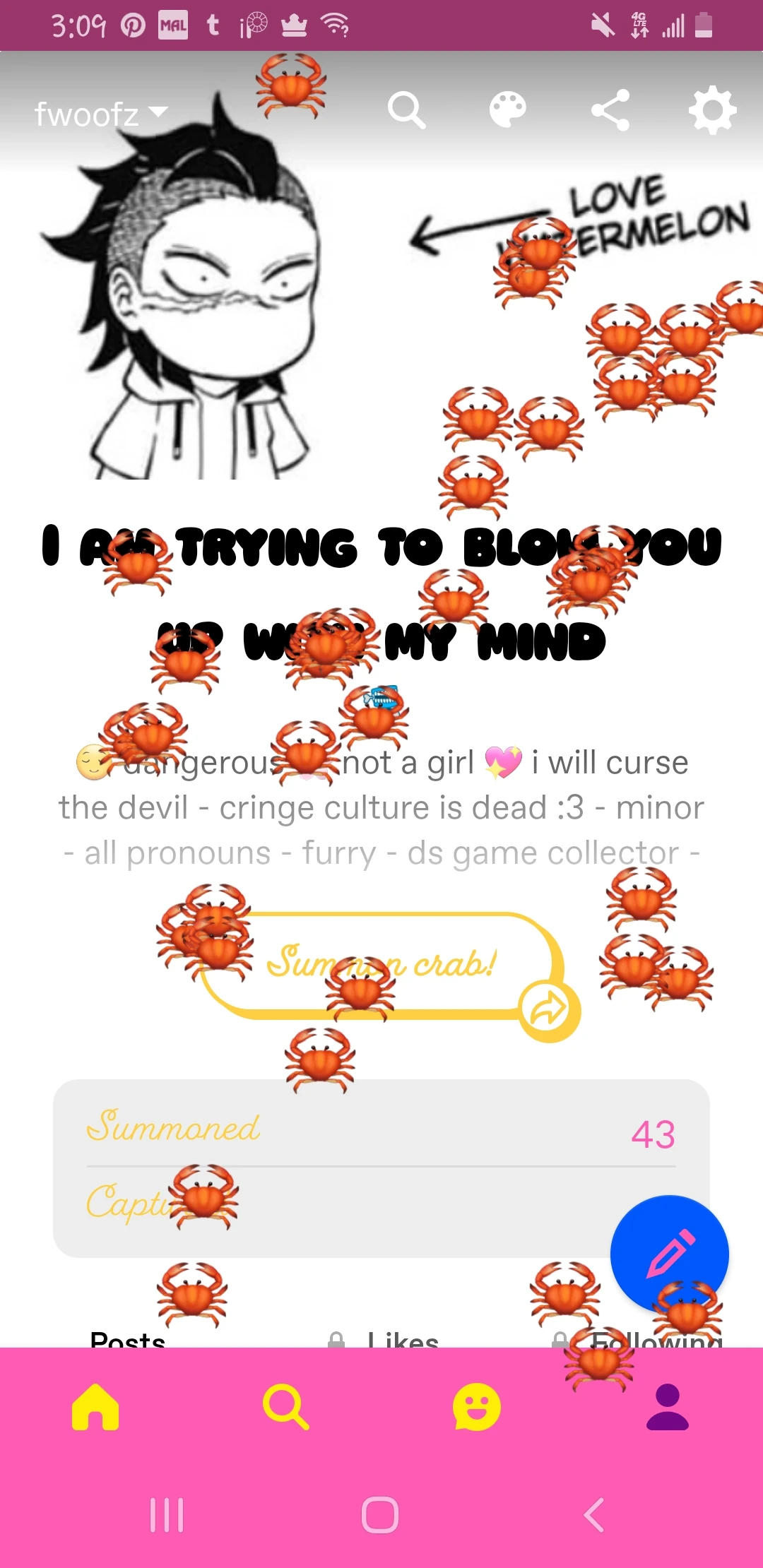Switch to the Posts tab
Screen dimensions: 763x1568
[127, 1338]
